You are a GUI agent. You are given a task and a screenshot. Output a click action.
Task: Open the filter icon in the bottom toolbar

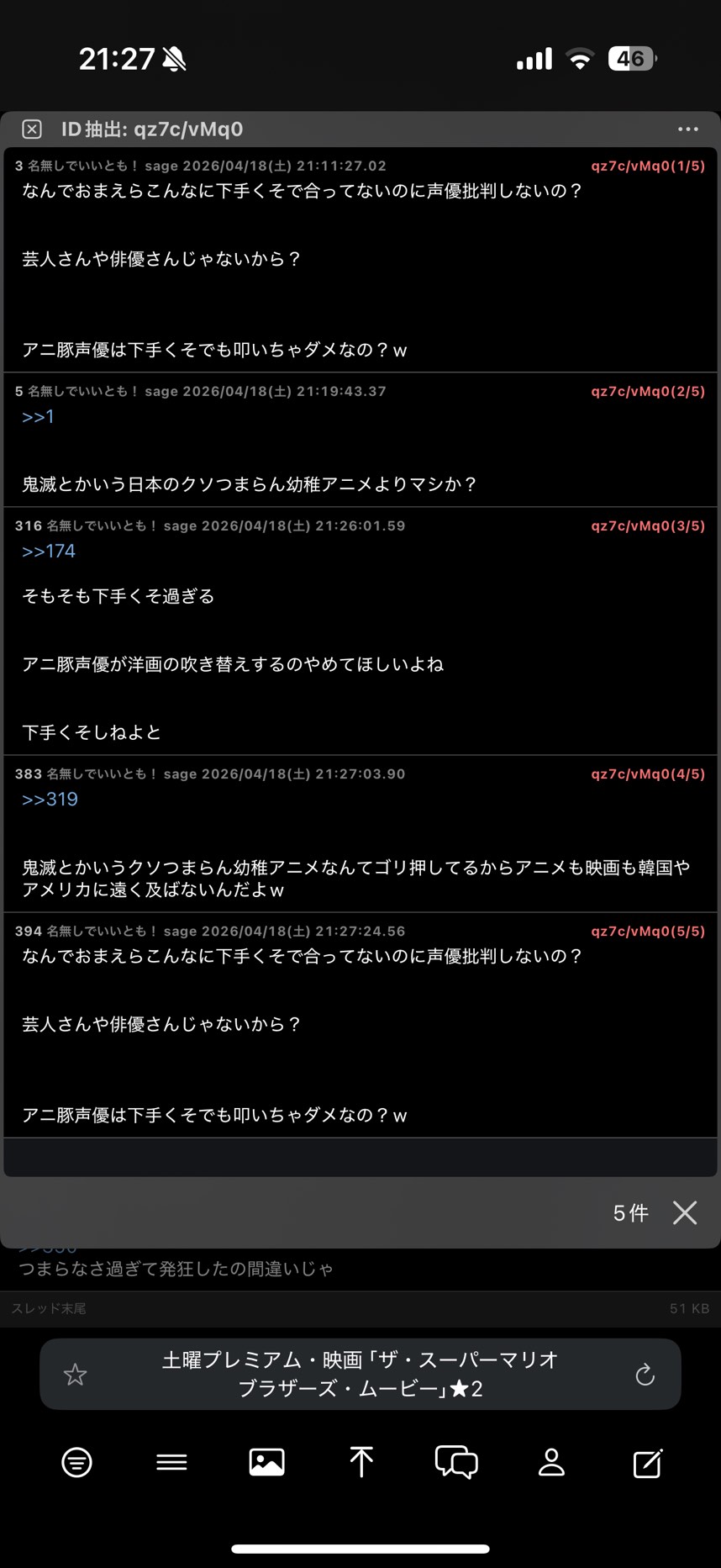[76, 1463]
